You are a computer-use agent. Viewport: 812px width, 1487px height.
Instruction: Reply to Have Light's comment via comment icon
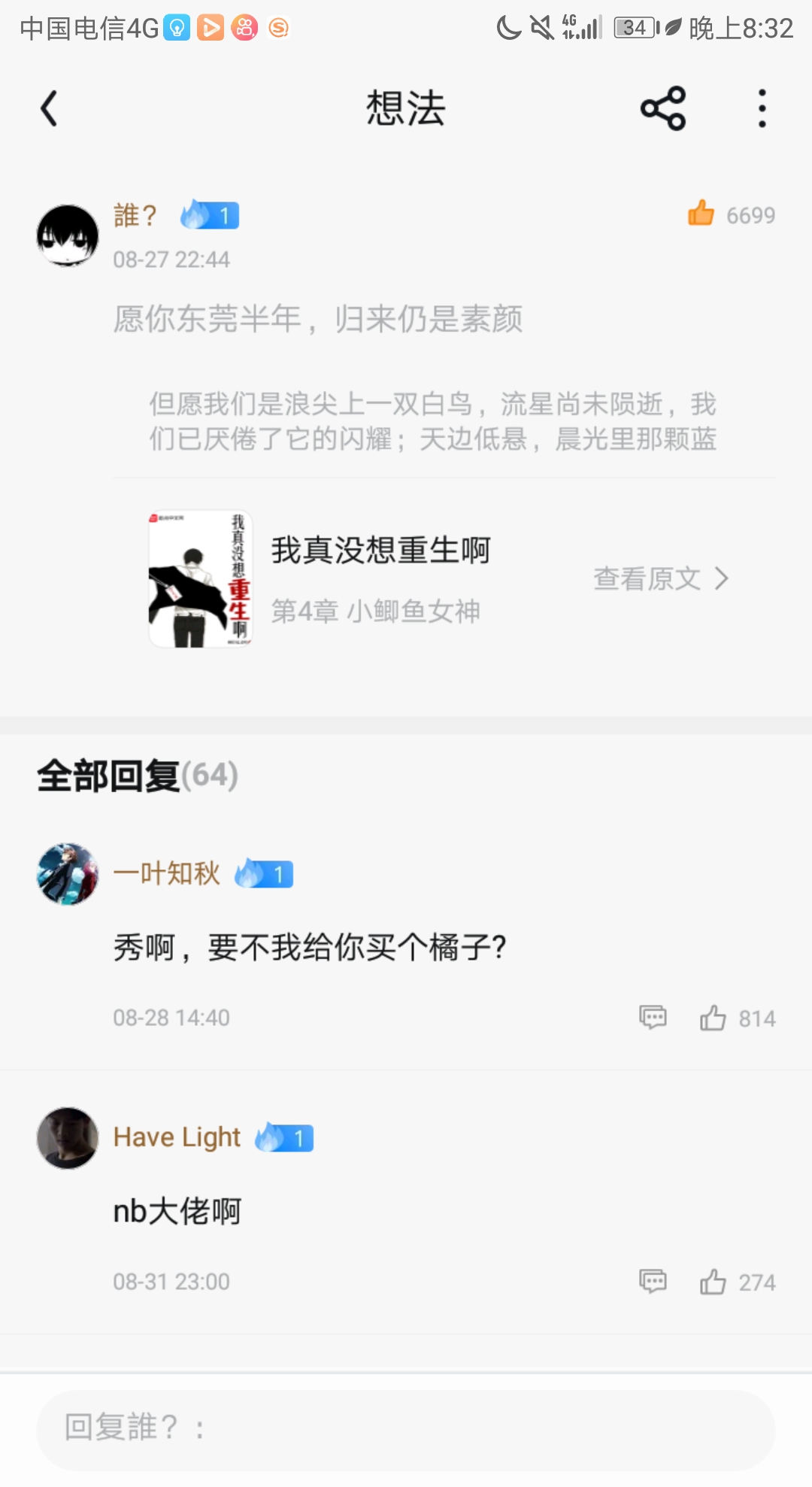click(x=653, y=1281)
